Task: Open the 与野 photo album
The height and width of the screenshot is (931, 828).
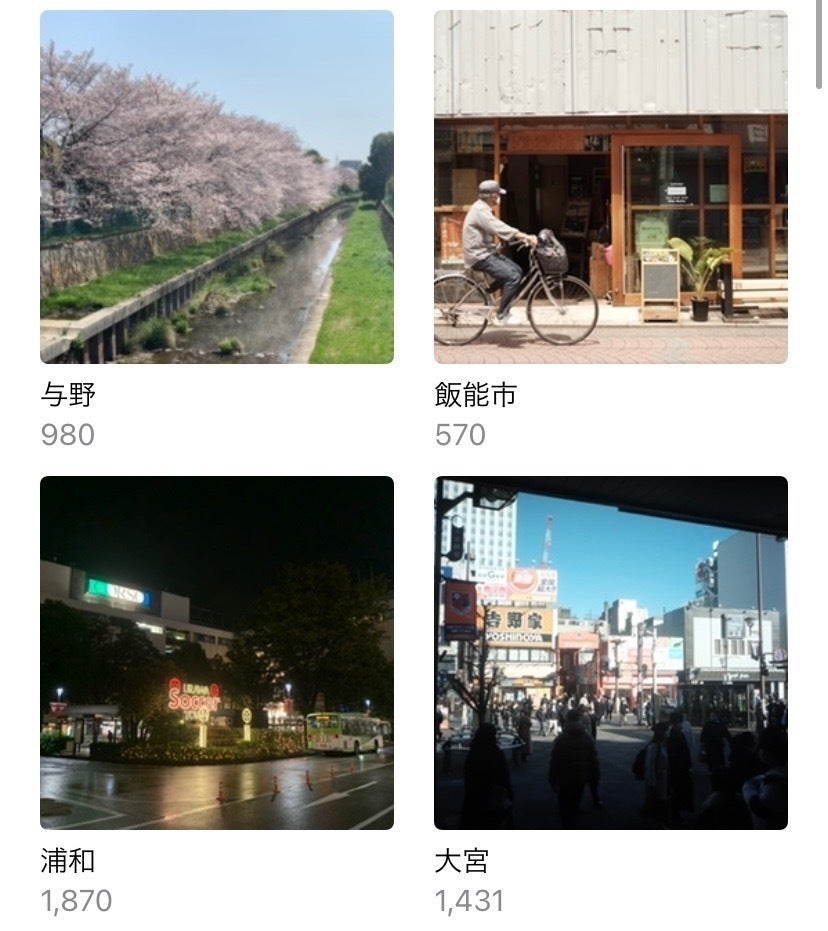Action: click(216, 187)
